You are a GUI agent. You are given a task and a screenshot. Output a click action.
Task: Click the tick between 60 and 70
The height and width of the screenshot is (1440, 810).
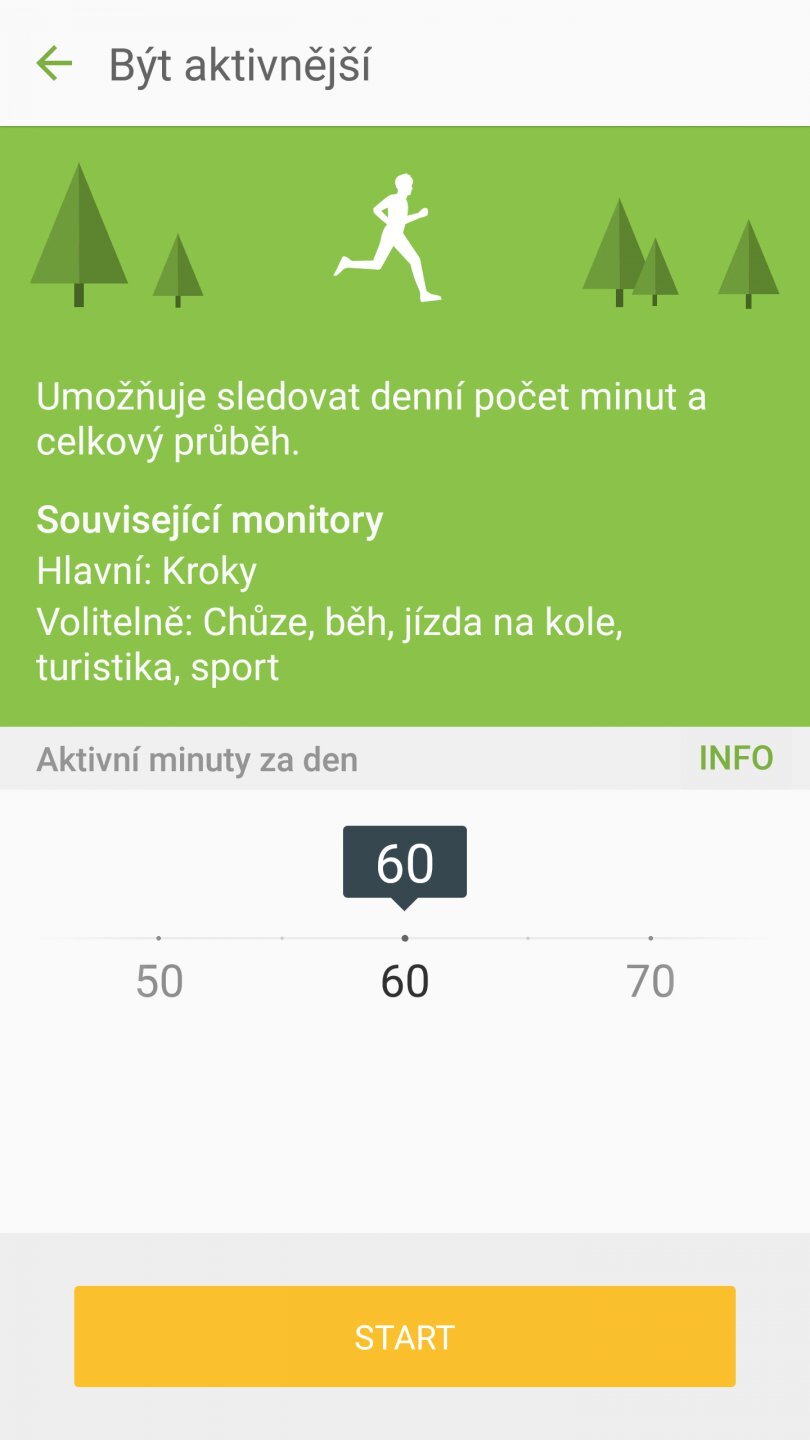528,940
